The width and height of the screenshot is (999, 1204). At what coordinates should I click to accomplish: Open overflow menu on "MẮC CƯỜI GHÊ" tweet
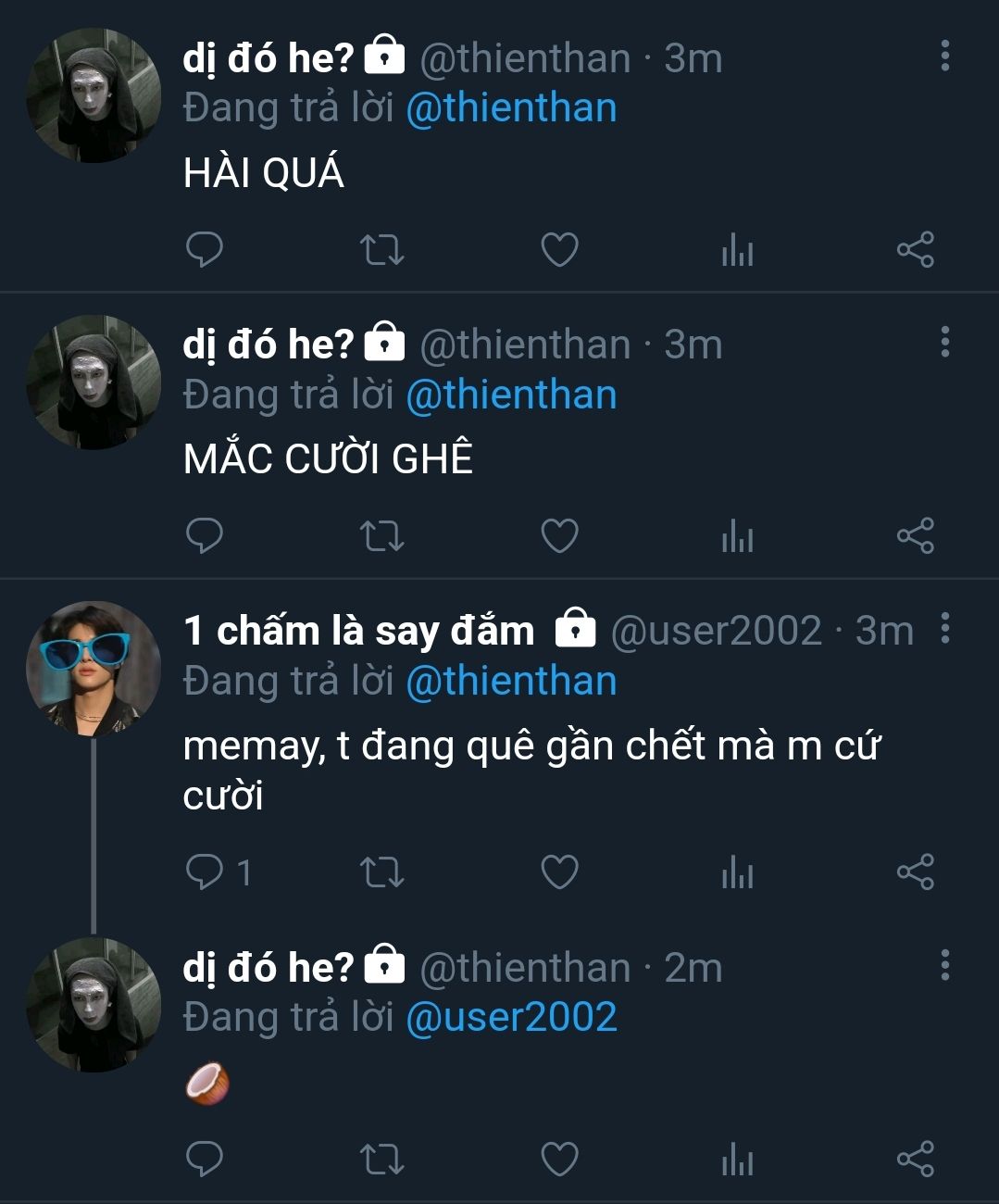[x=944, y=343]
